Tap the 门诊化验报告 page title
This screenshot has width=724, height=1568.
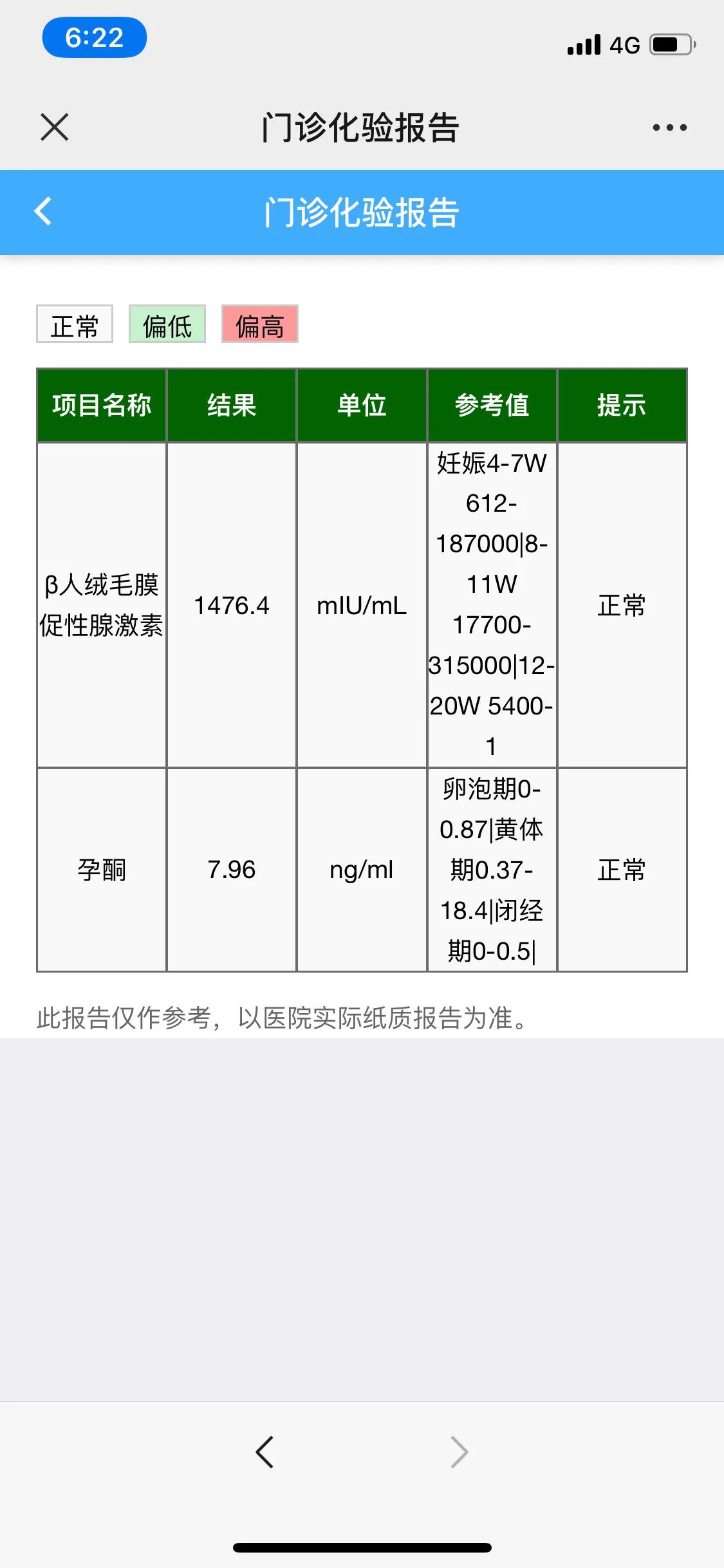click(362, 212)
